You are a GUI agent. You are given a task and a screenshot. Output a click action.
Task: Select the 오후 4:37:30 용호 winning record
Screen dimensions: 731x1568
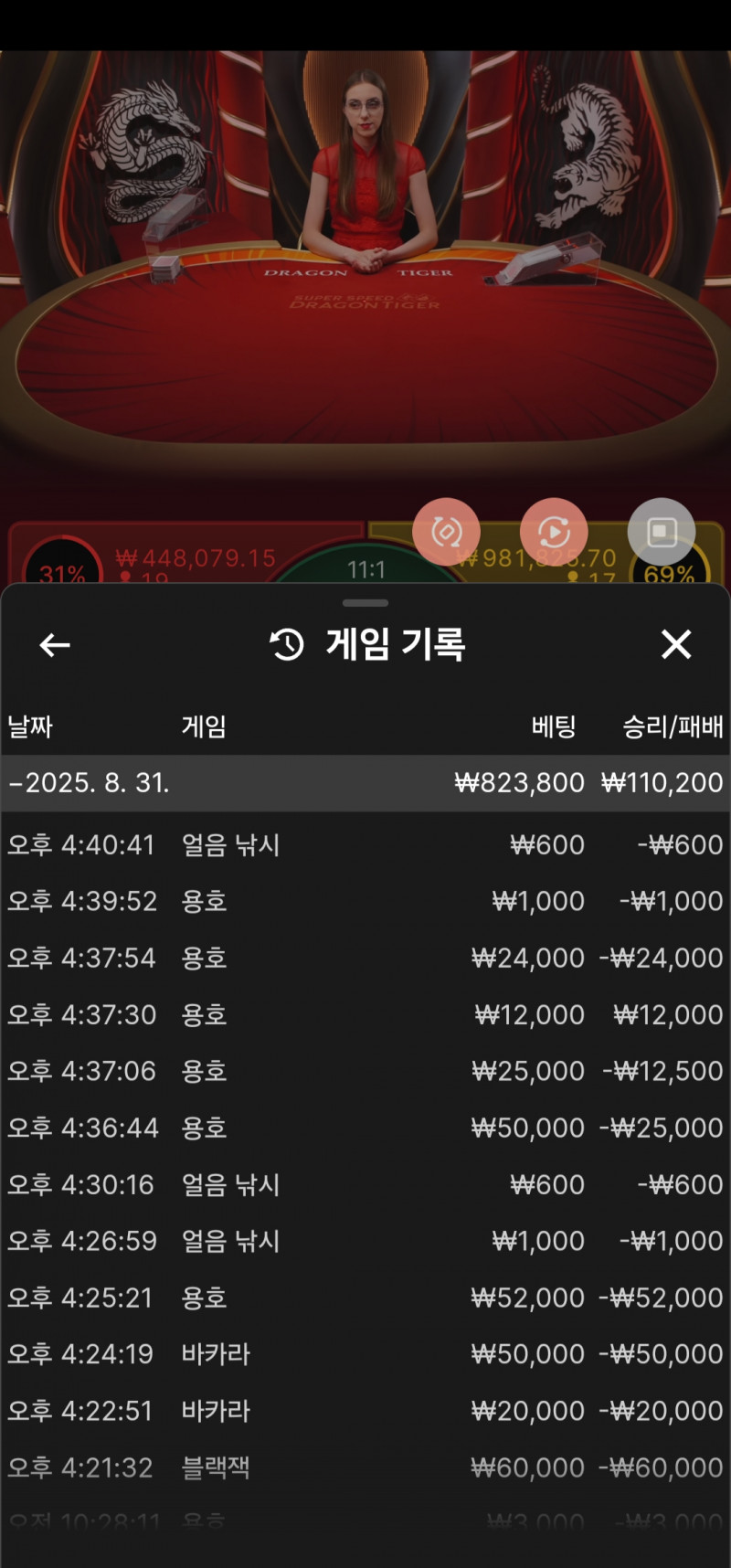coord(365,1015)
